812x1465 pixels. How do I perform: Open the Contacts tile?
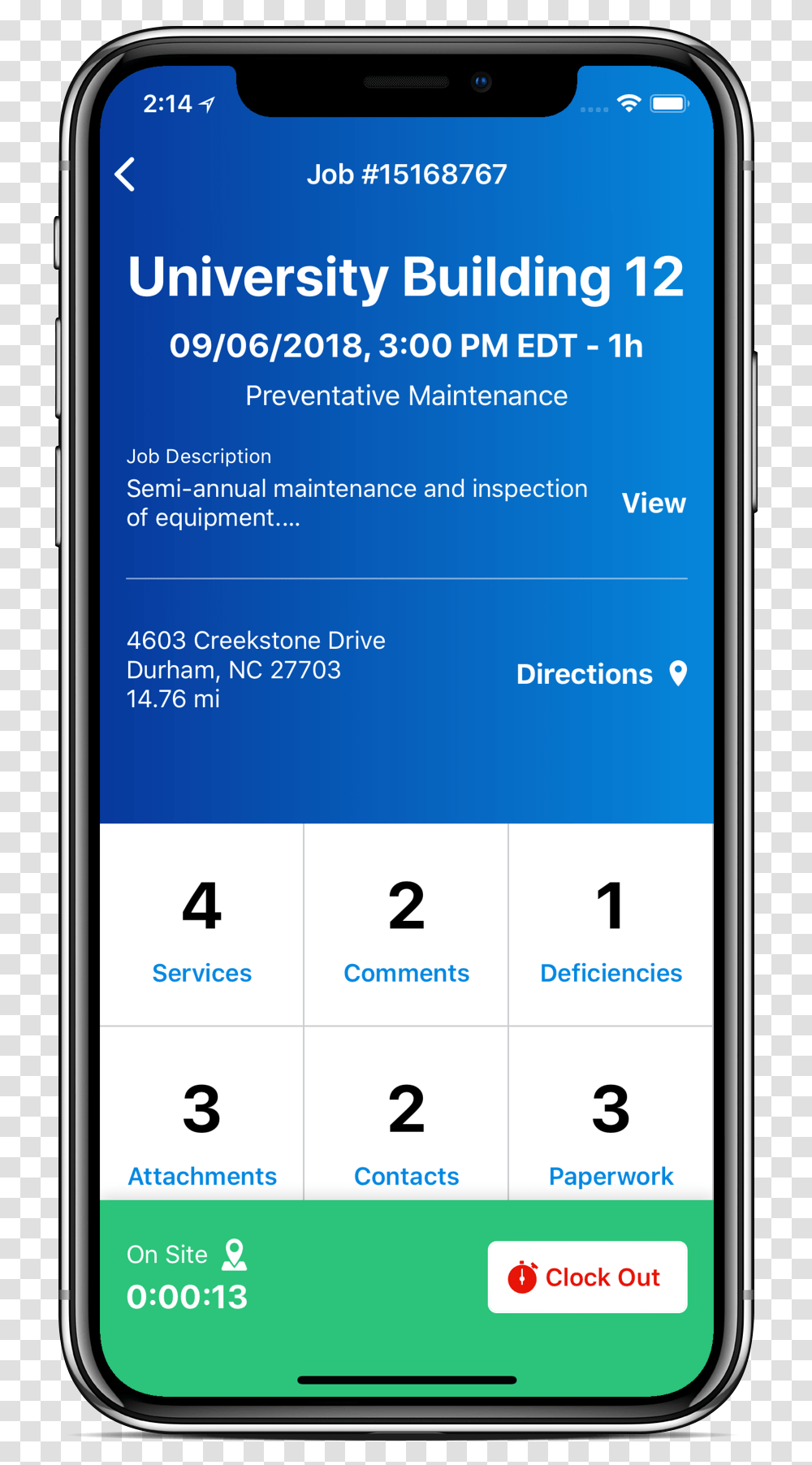tap(406, 1129)
